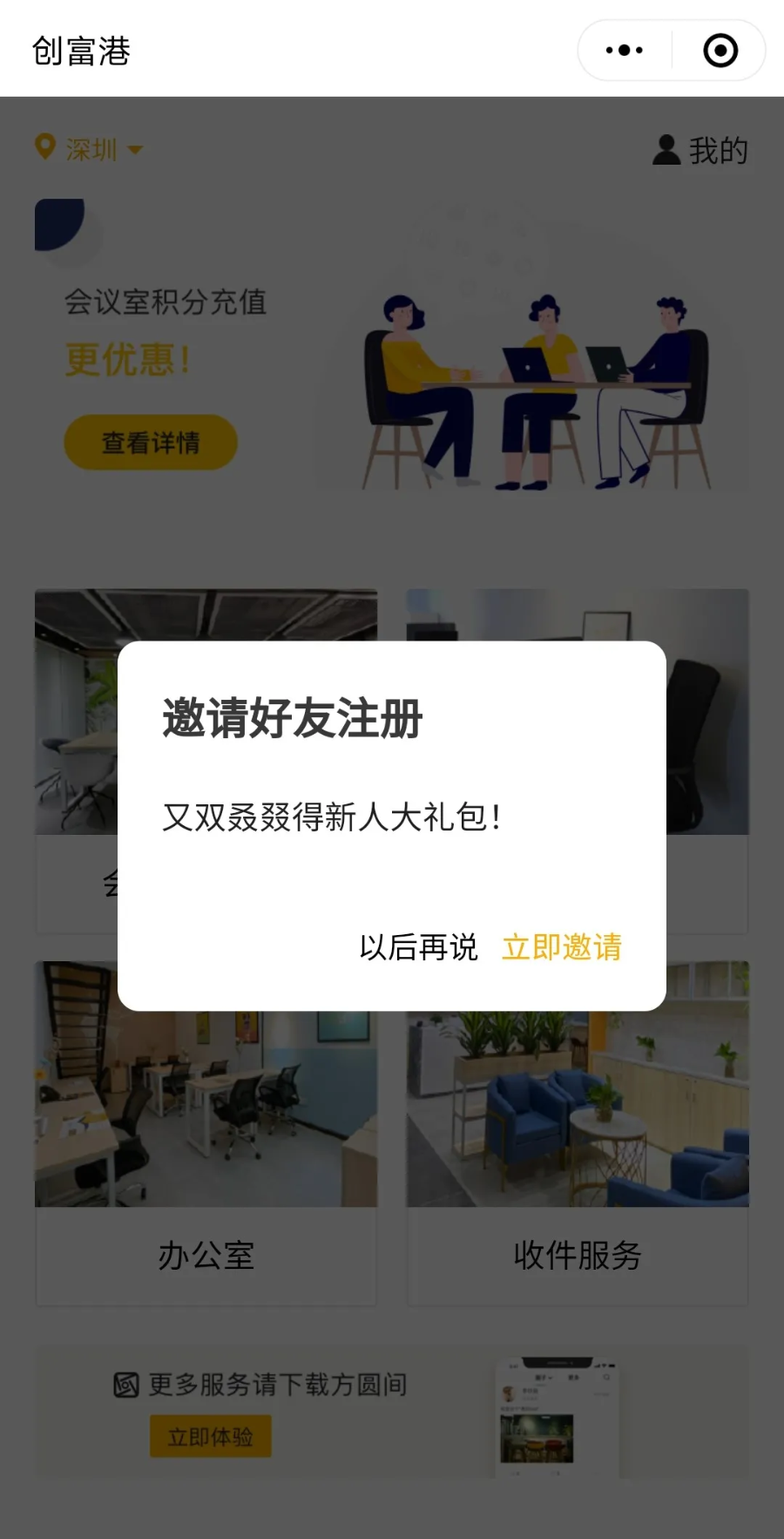Tap 立即邀请 to invite friends now
This screenshot has height=1539, width=784.
562,947
